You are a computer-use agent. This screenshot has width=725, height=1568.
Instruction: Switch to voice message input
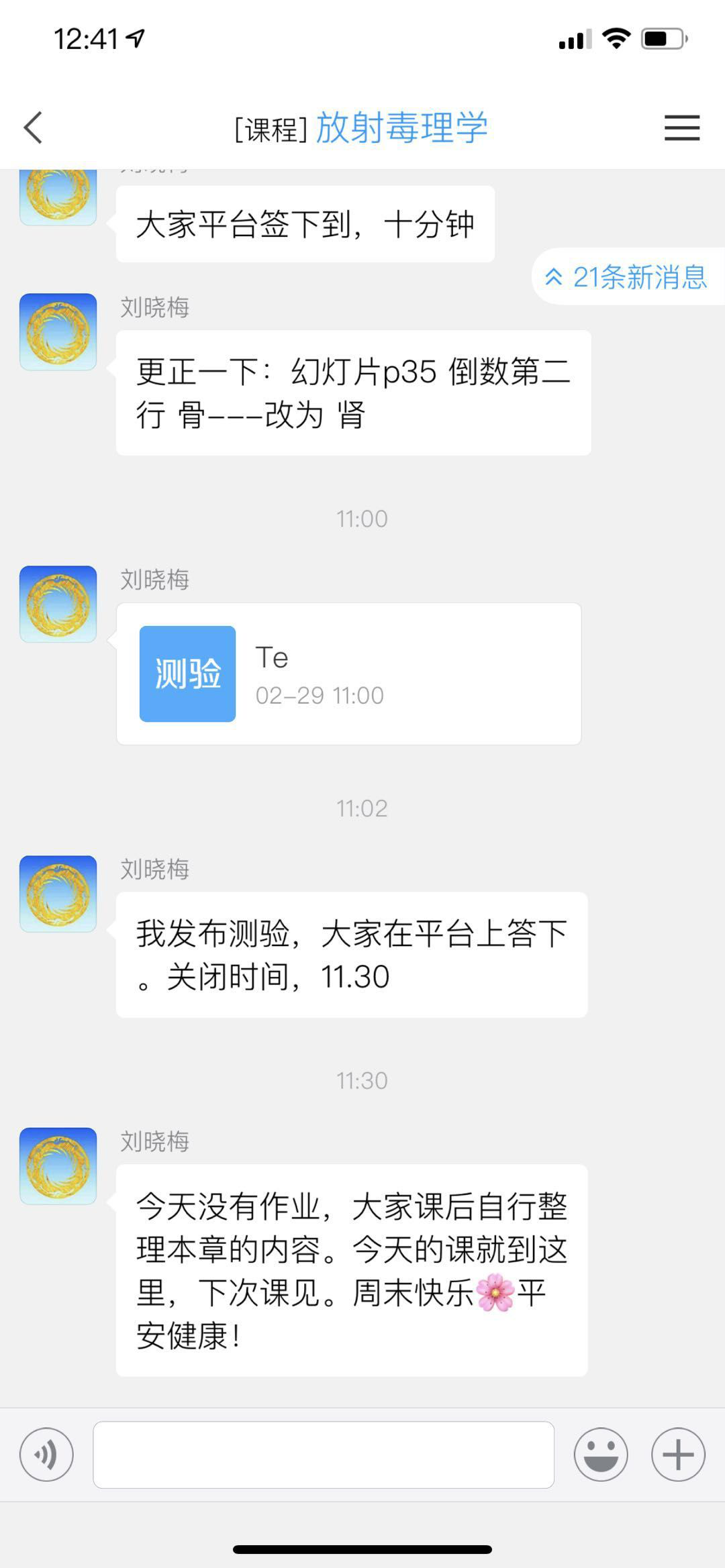pos(46,1455)
